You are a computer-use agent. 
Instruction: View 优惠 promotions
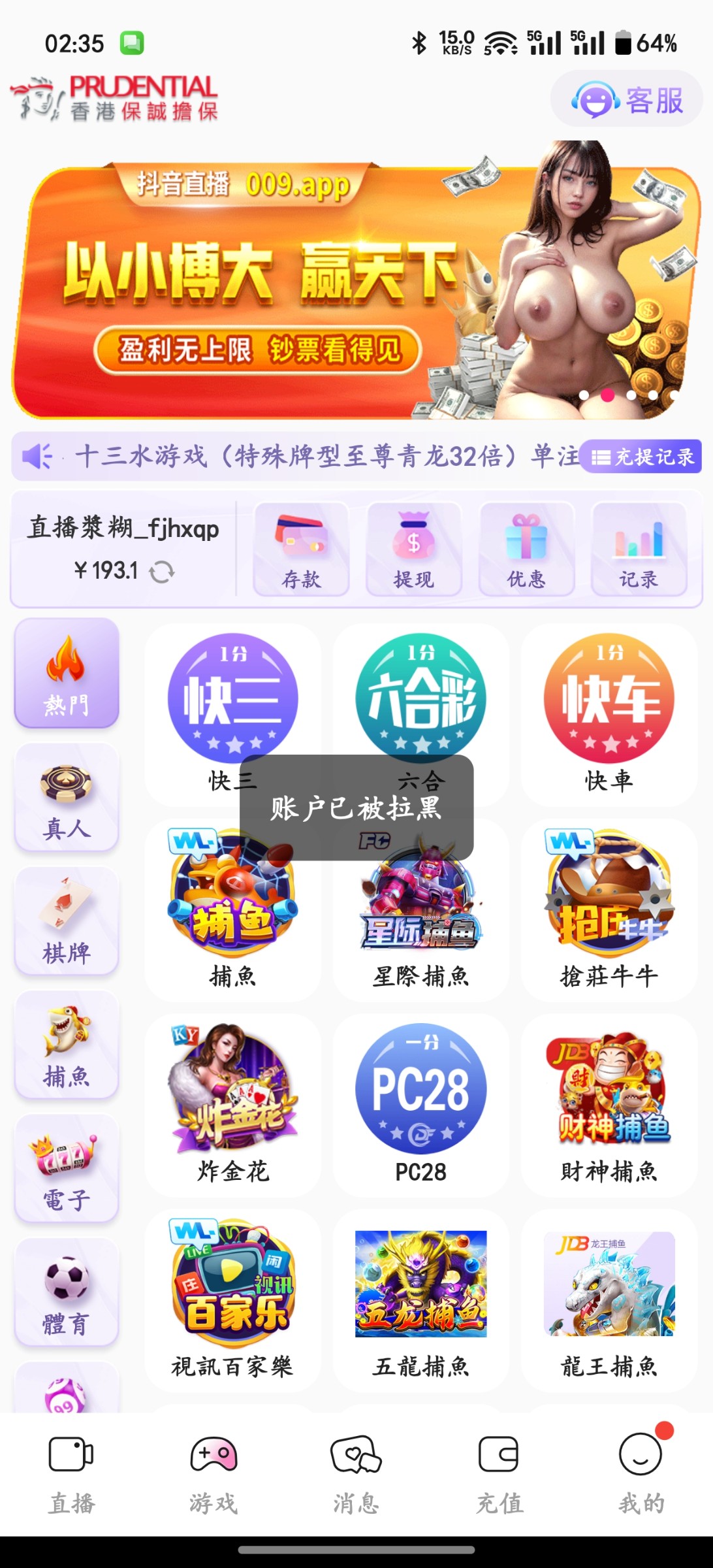coord(526,549)
